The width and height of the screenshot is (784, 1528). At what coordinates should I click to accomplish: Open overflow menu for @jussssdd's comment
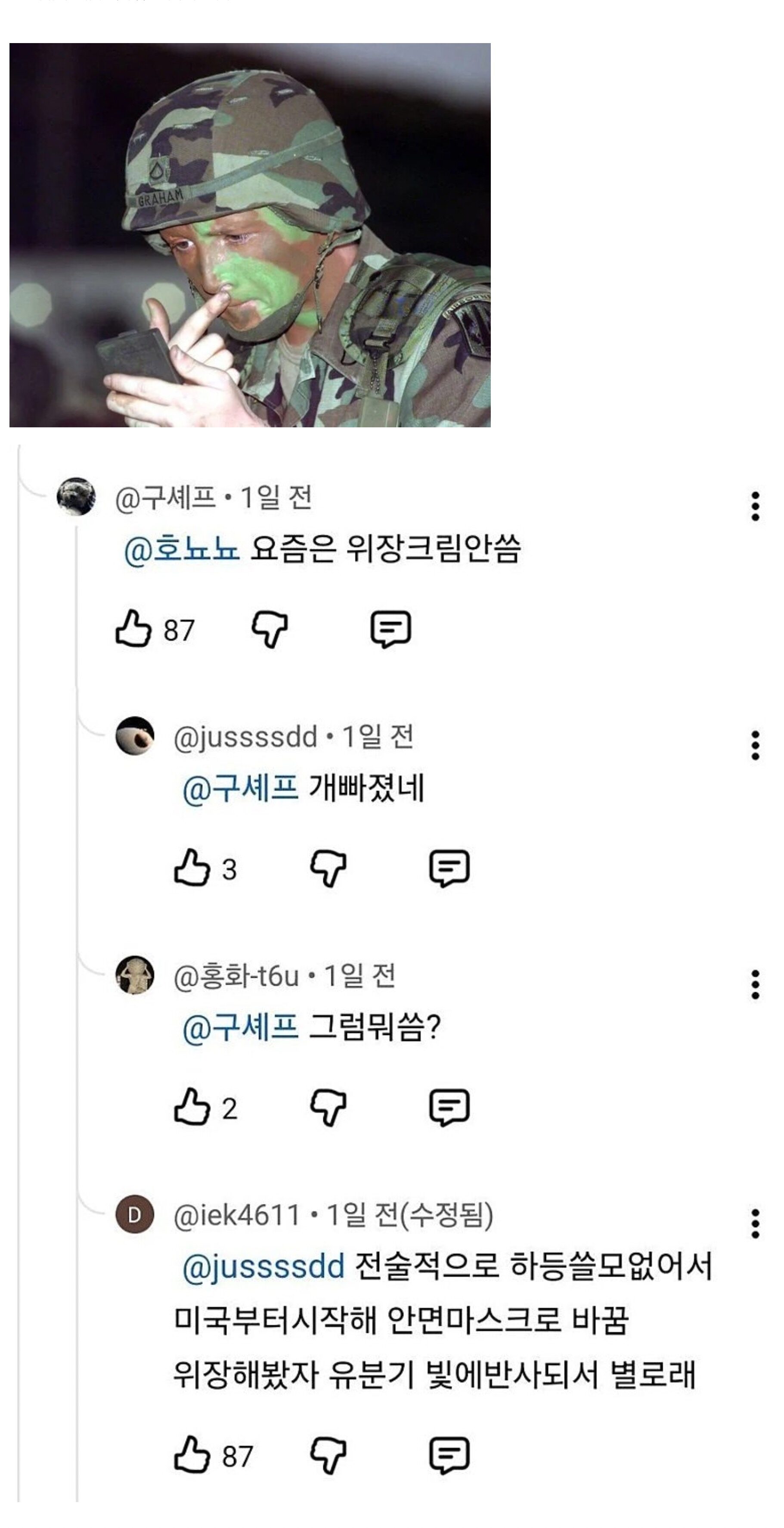[755, 745]
